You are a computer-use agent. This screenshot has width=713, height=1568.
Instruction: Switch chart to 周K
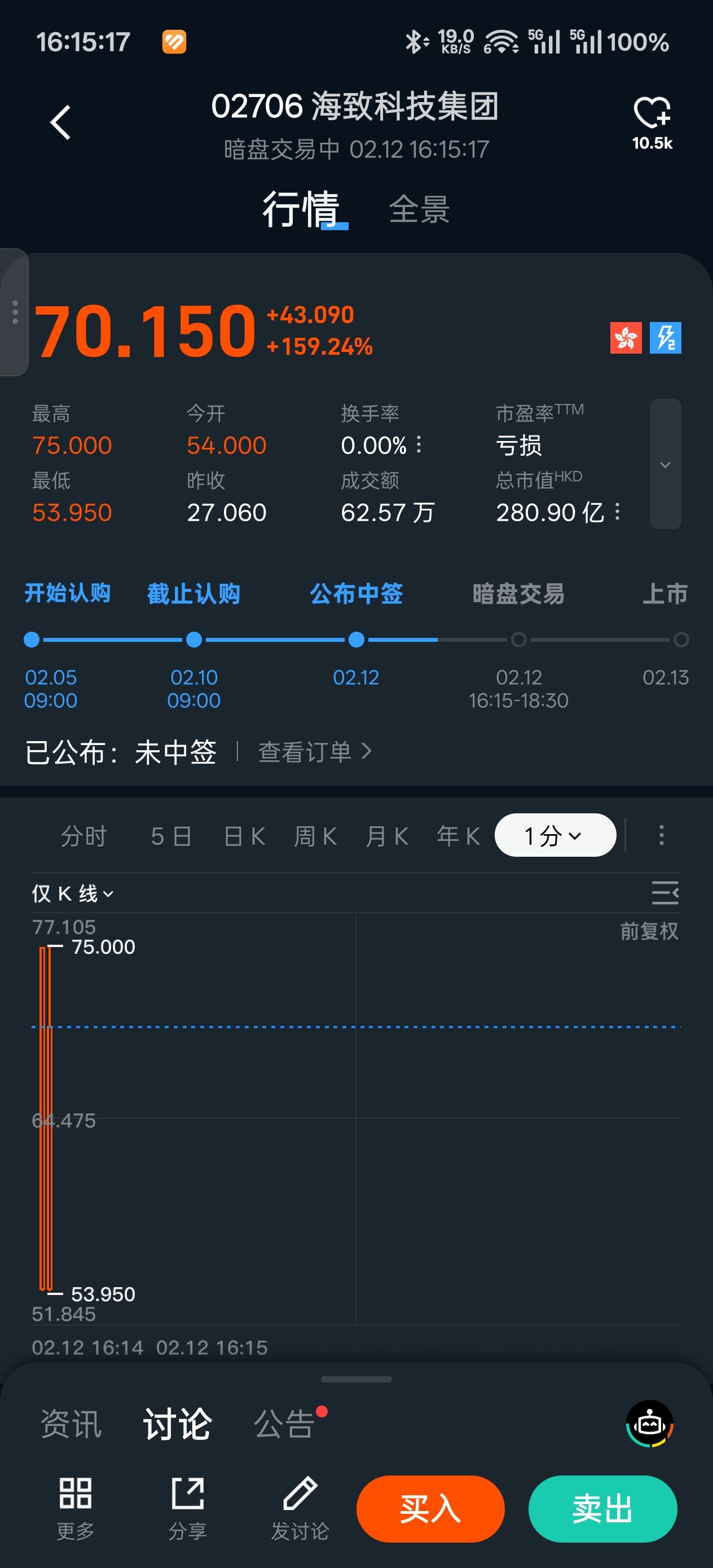[315, 836]
